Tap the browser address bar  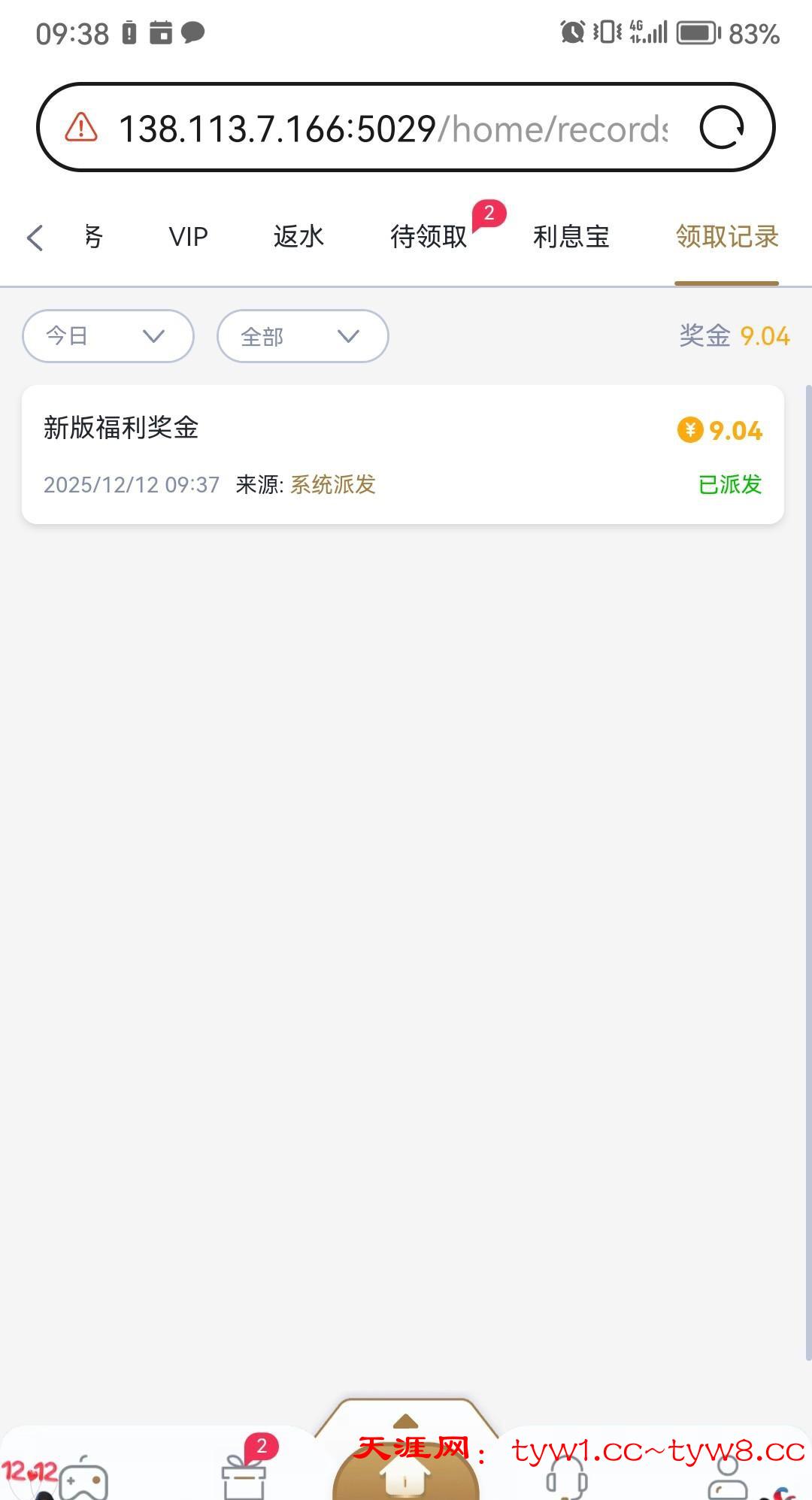tap(391, 129)
